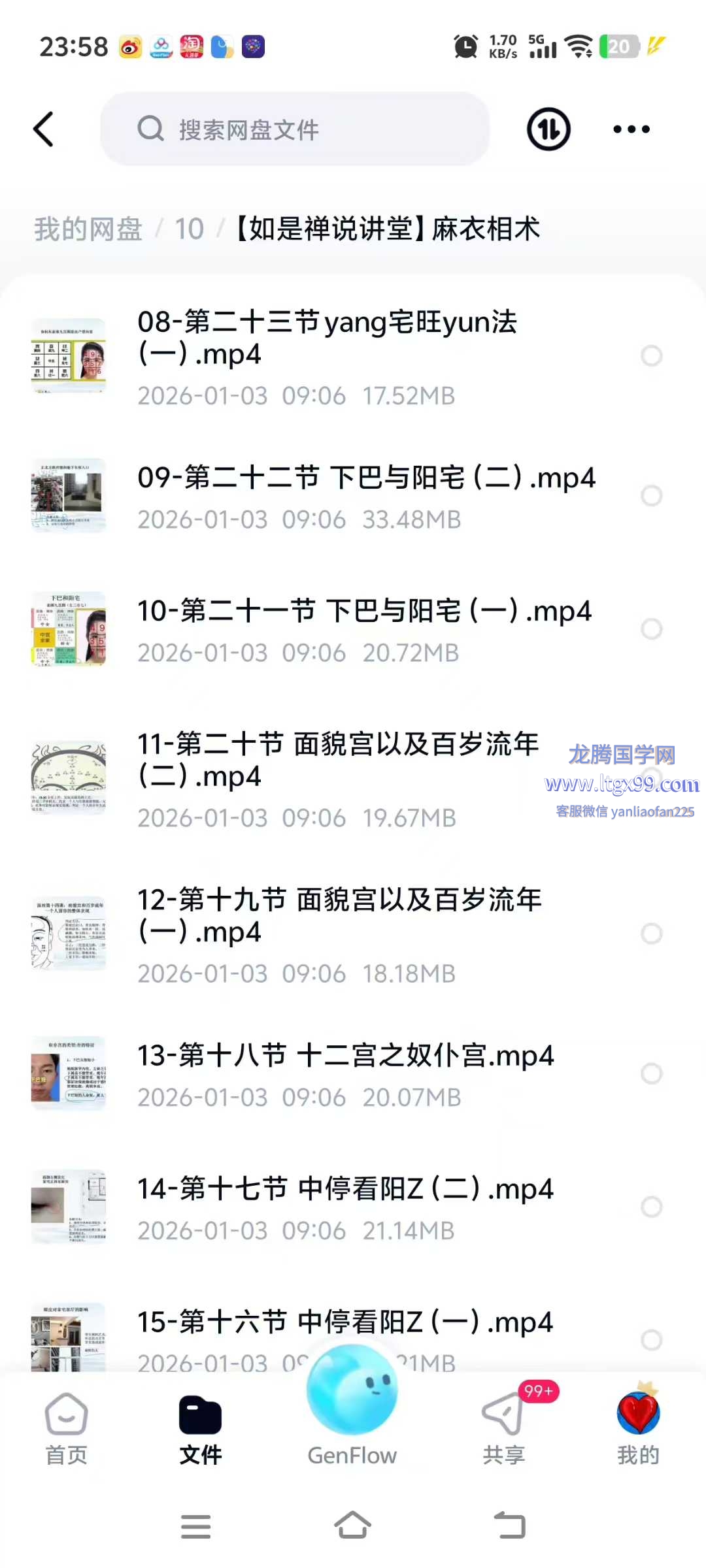Select the checkbox for 14-第十七节 中停看阳Z(二).mp4
706x1568 pixels.
pyautogui.click(x=651, y=1207)
